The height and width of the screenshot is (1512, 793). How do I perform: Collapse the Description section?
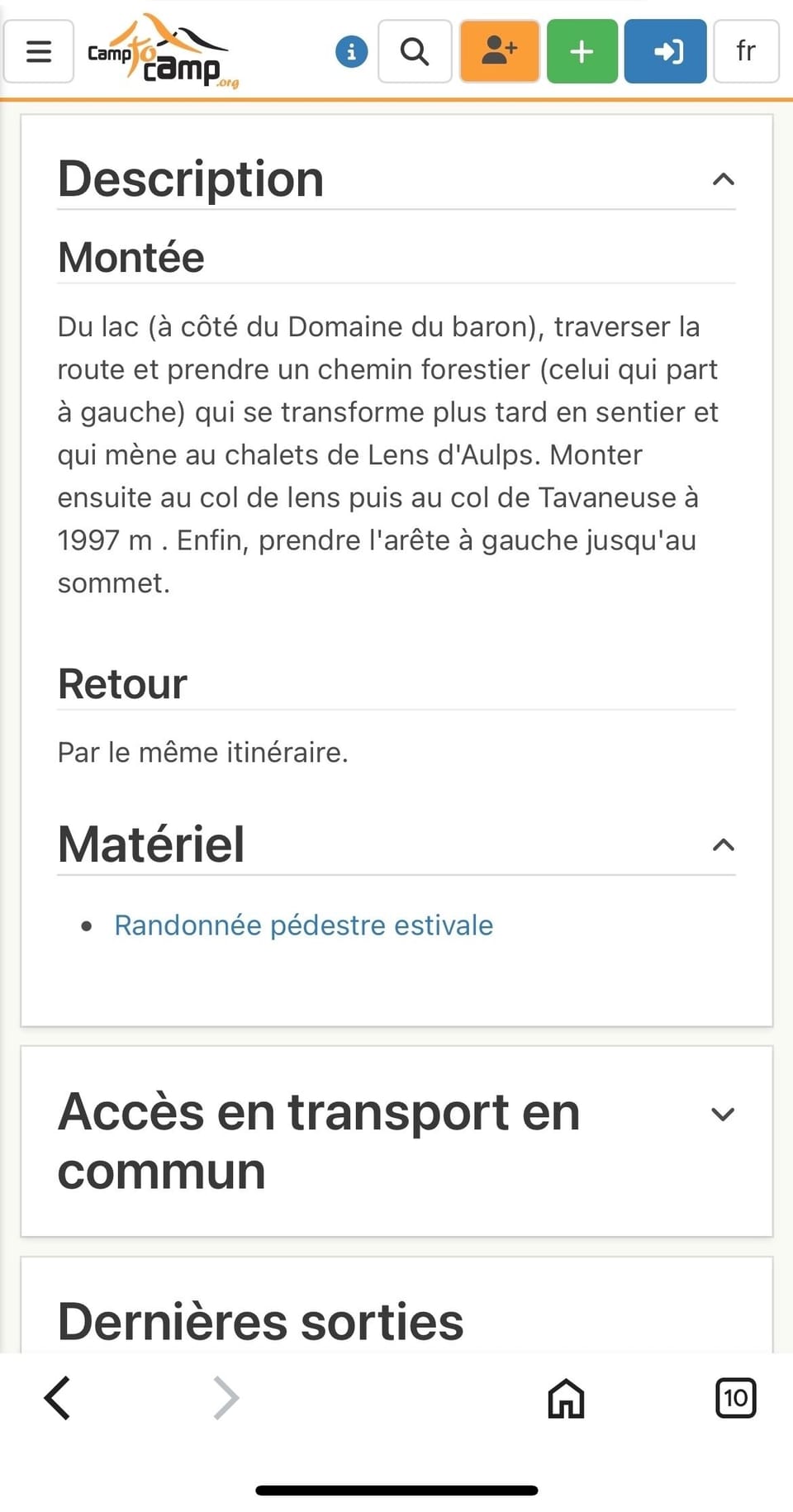(x=723, y=178)
